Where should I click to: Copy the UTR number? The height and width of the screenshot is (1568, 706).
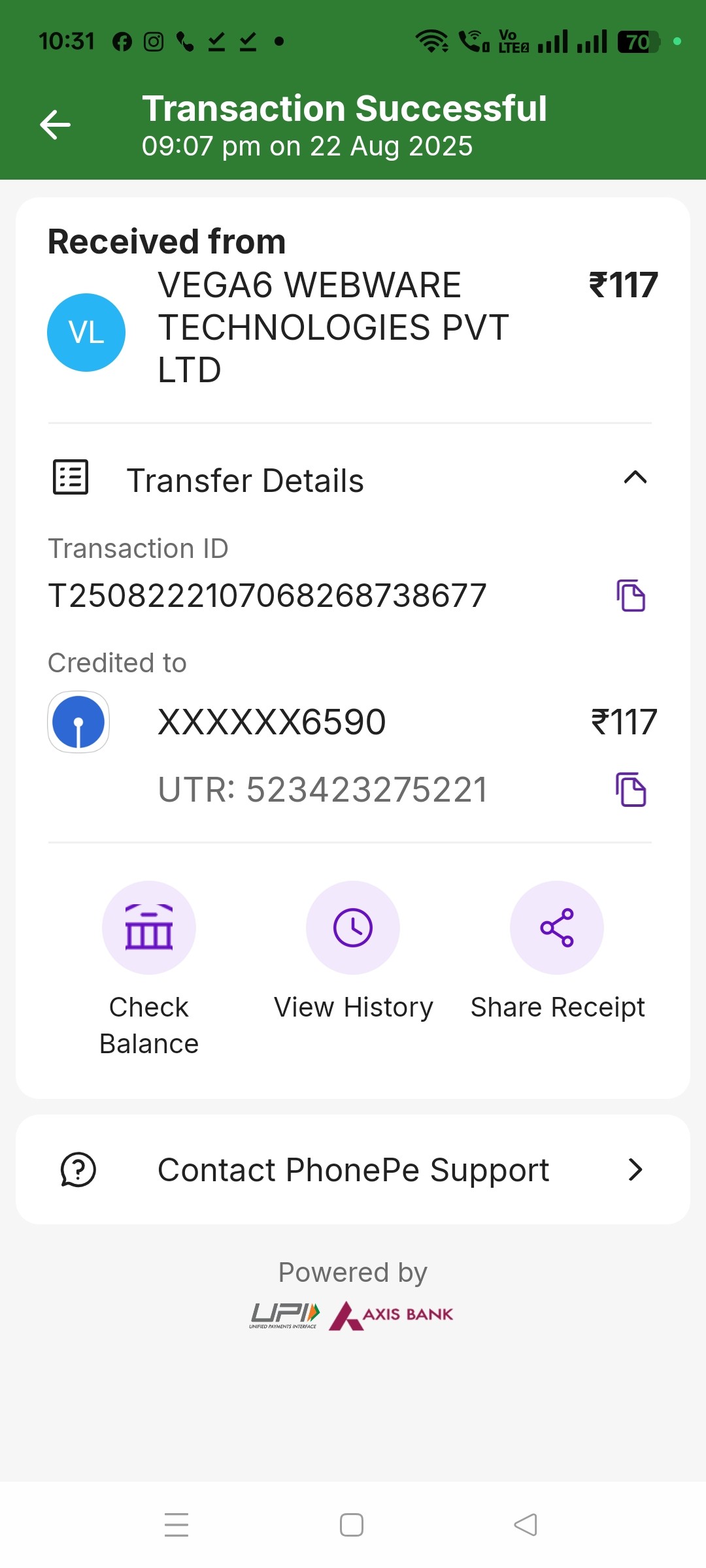click(631, 790)
